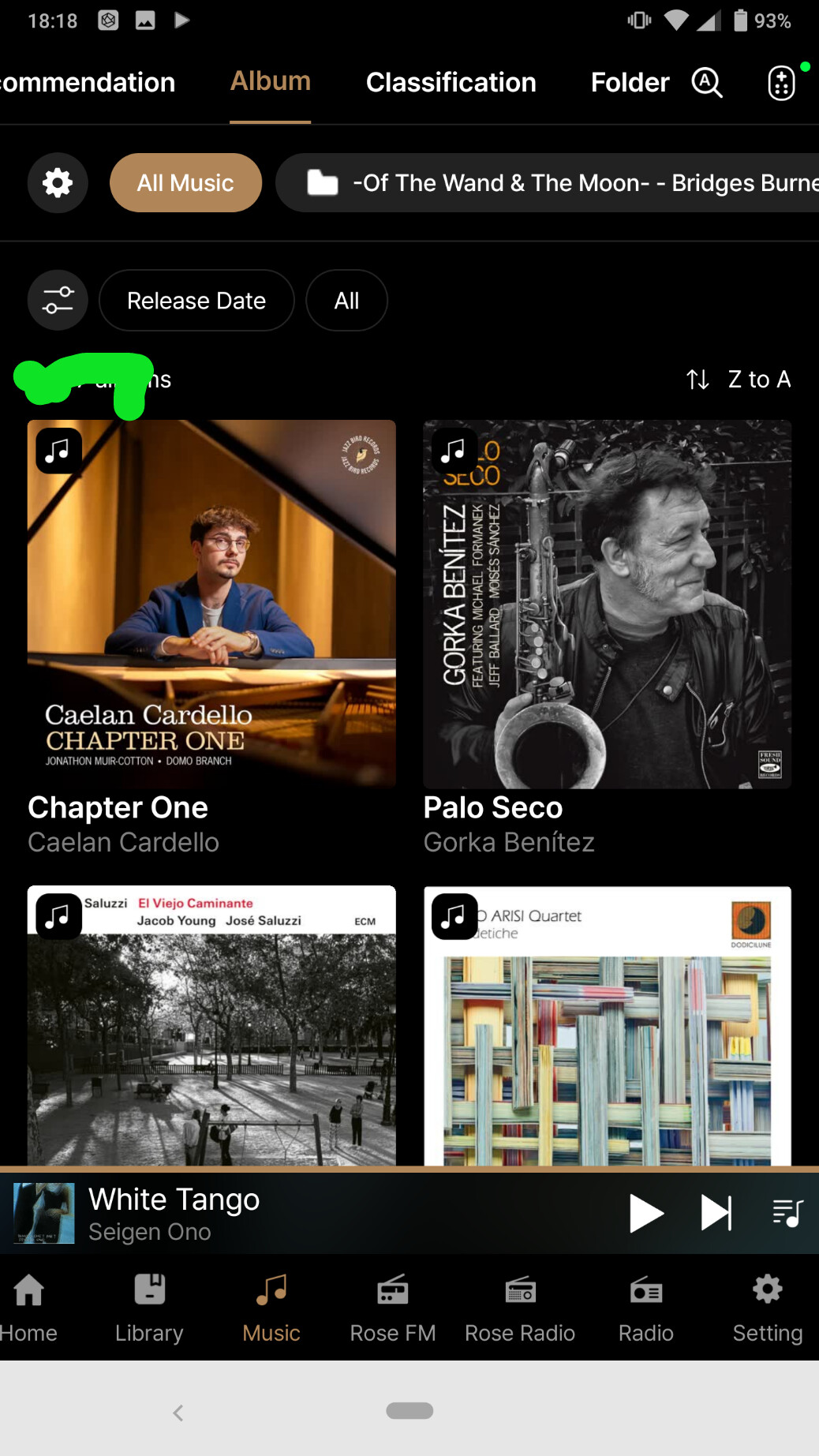
Task: Open the El Viejo Caminante album
Action: click(x=211, y=1026)
